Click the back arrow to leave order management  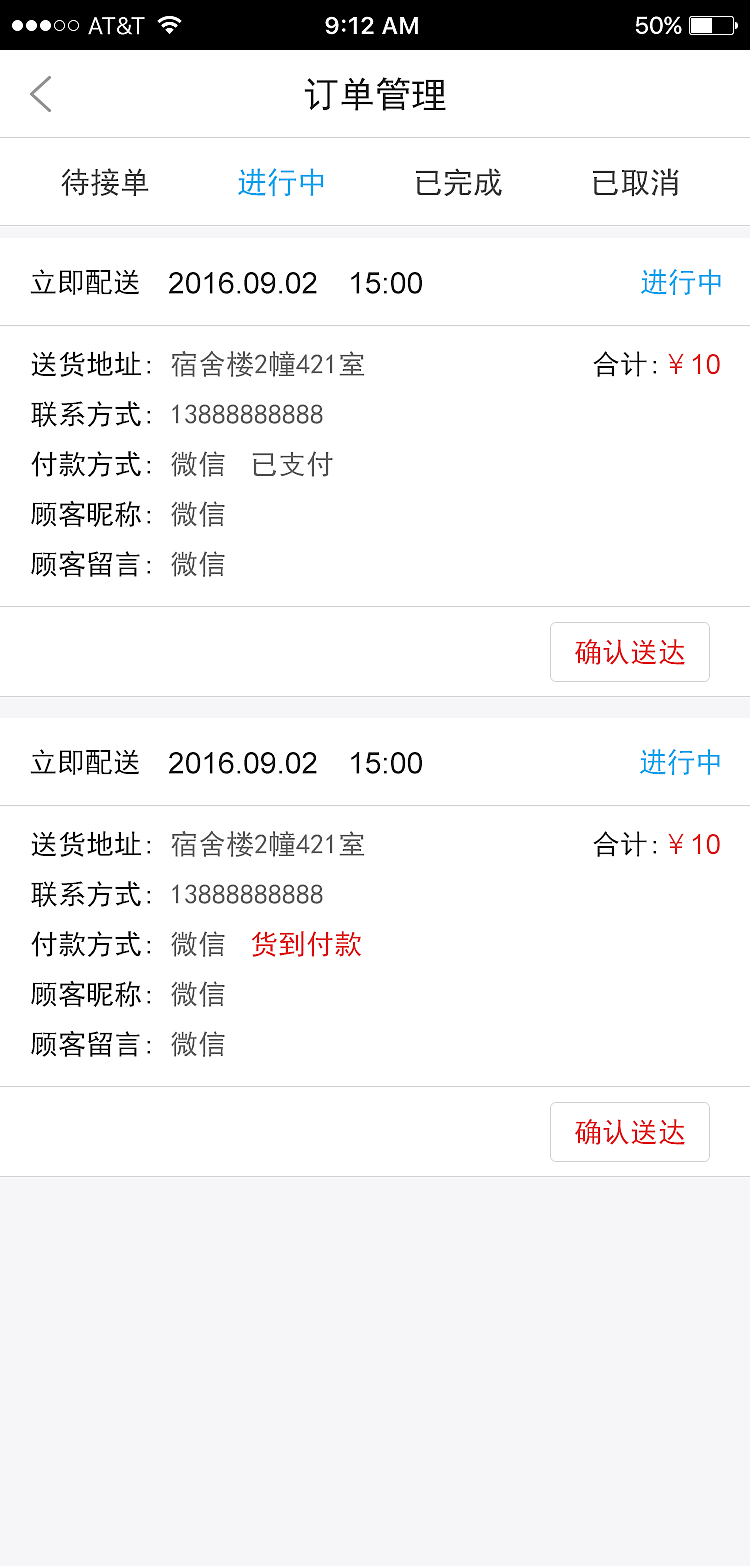pos(40,93)
